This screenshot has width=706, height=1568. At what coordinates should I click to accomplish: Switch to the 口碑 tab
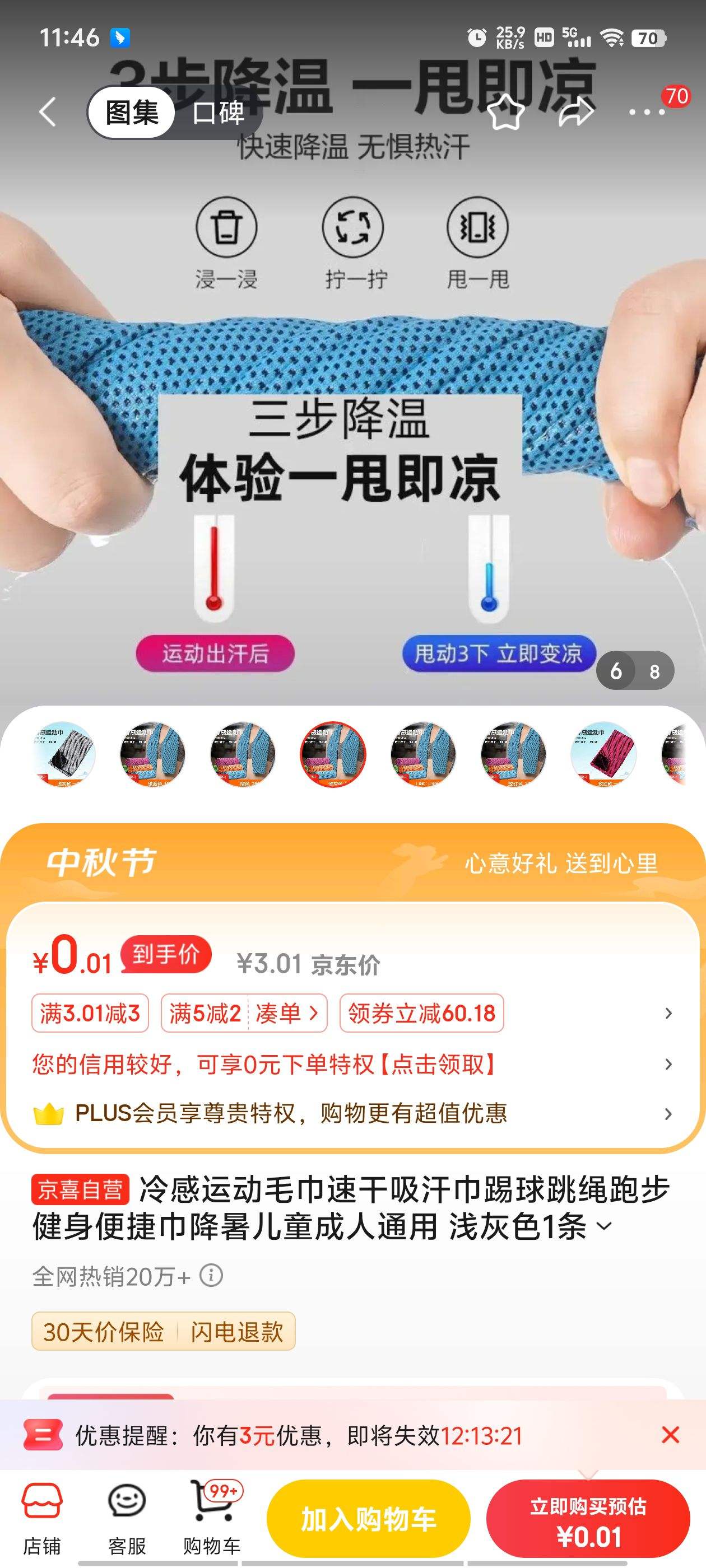coord(218,113)
